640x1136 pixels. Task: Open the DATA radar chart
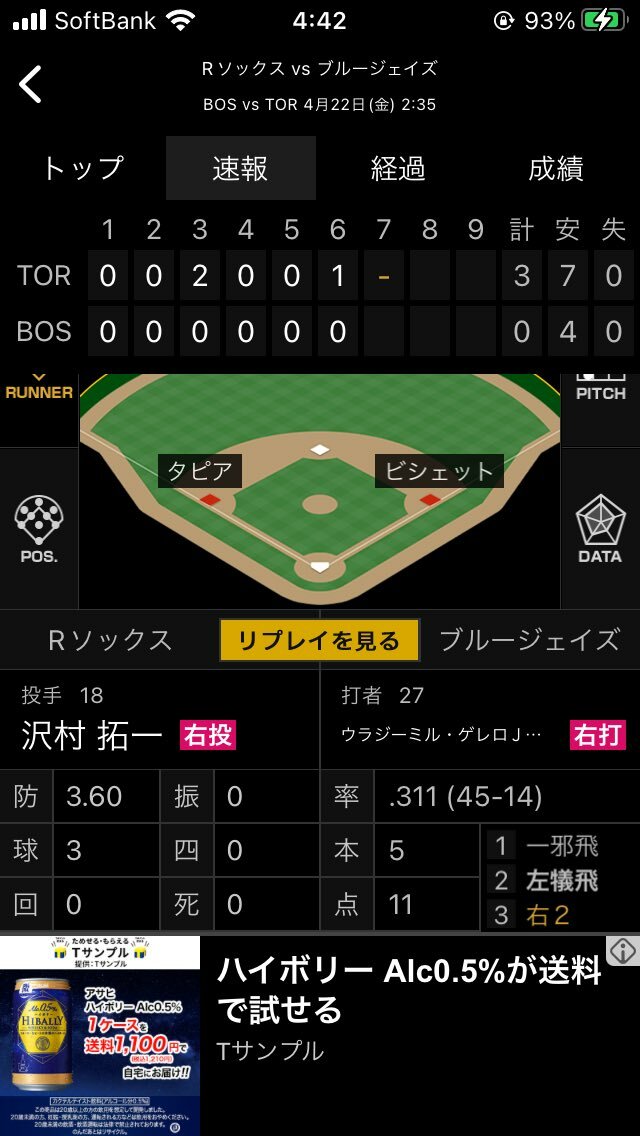600,529
